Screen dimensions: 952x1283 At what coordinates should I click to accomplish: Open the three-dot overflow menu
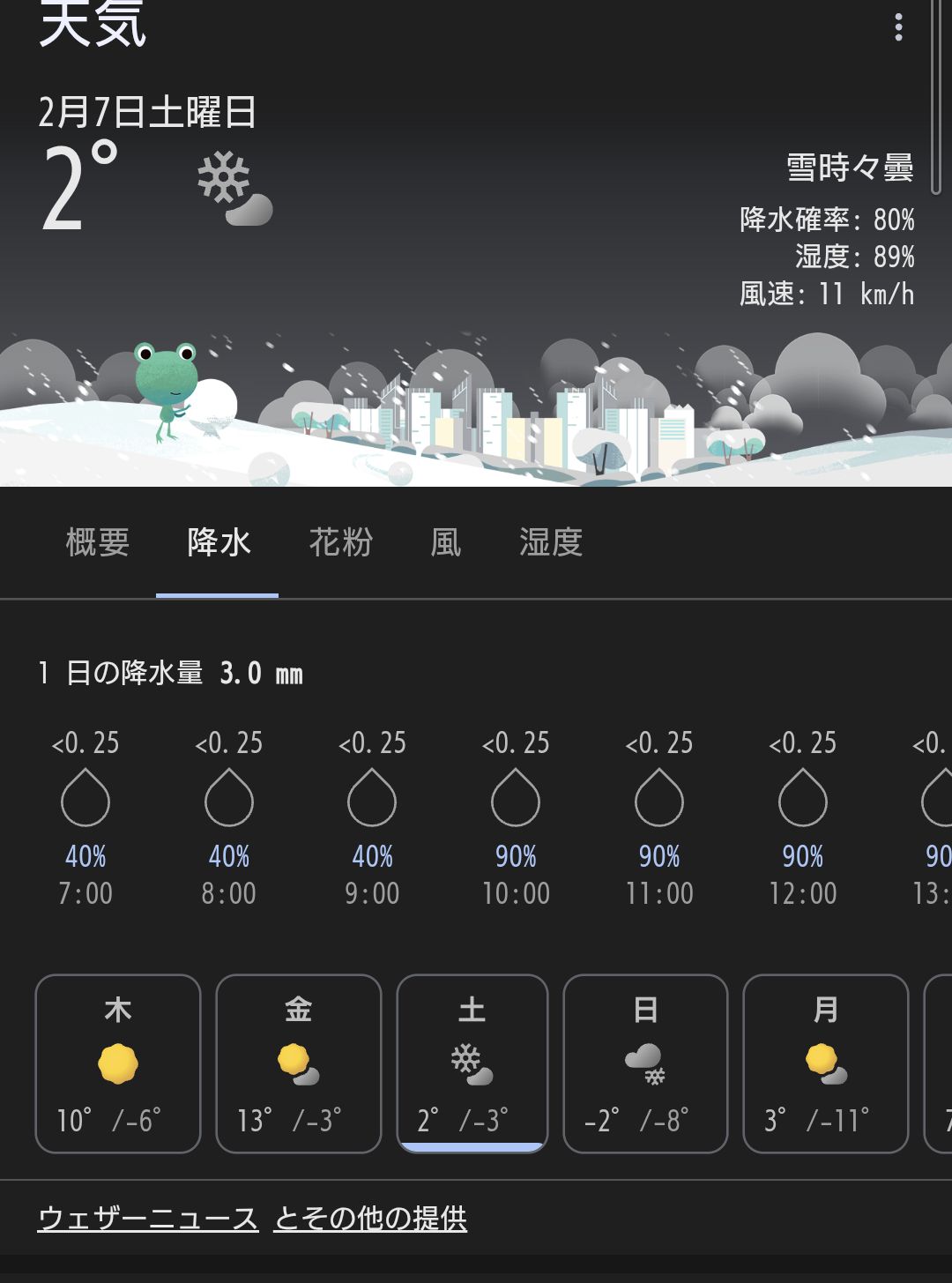click(x=898, y=27)
